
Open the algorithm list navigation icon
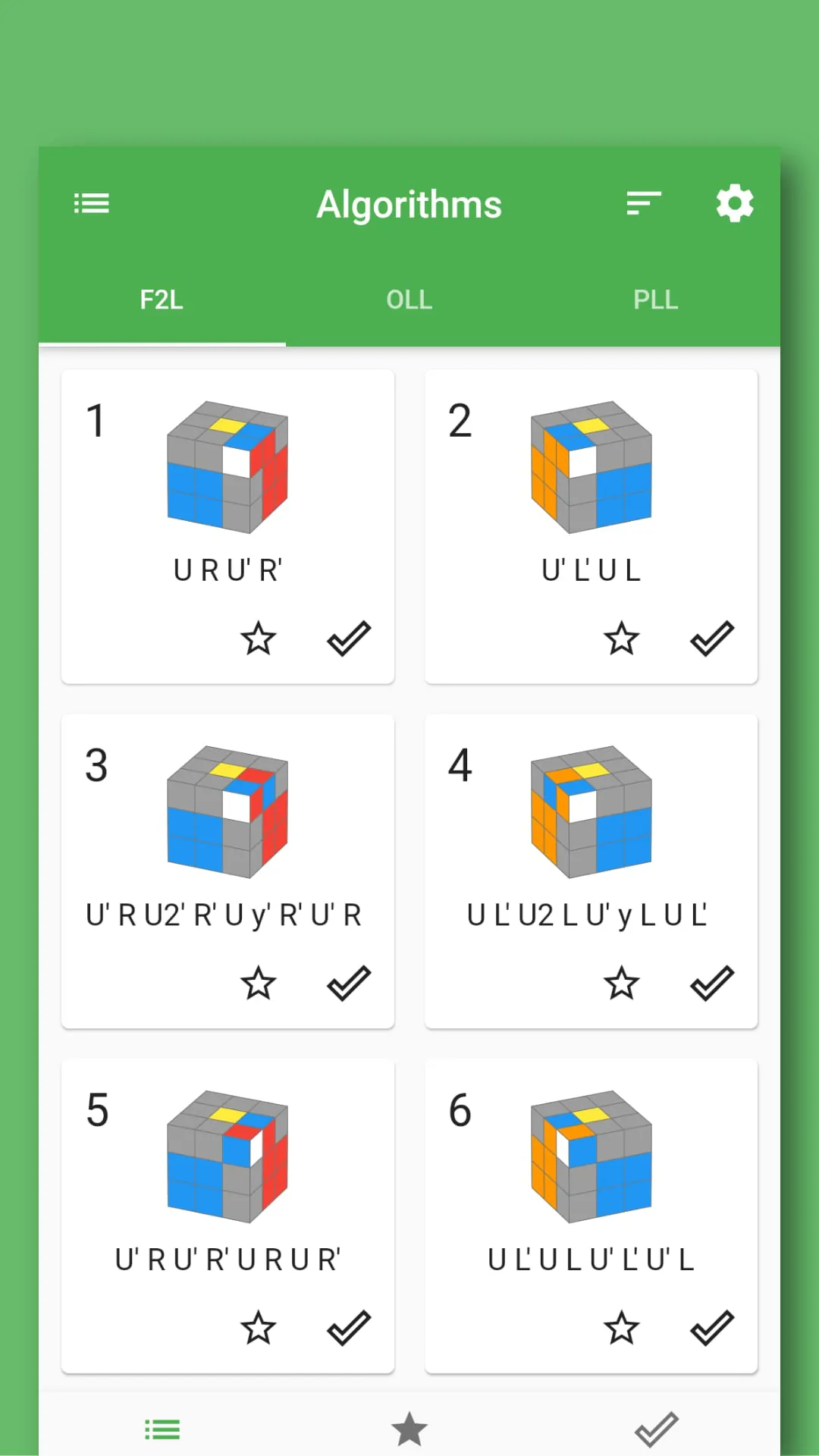pos(91,203)
